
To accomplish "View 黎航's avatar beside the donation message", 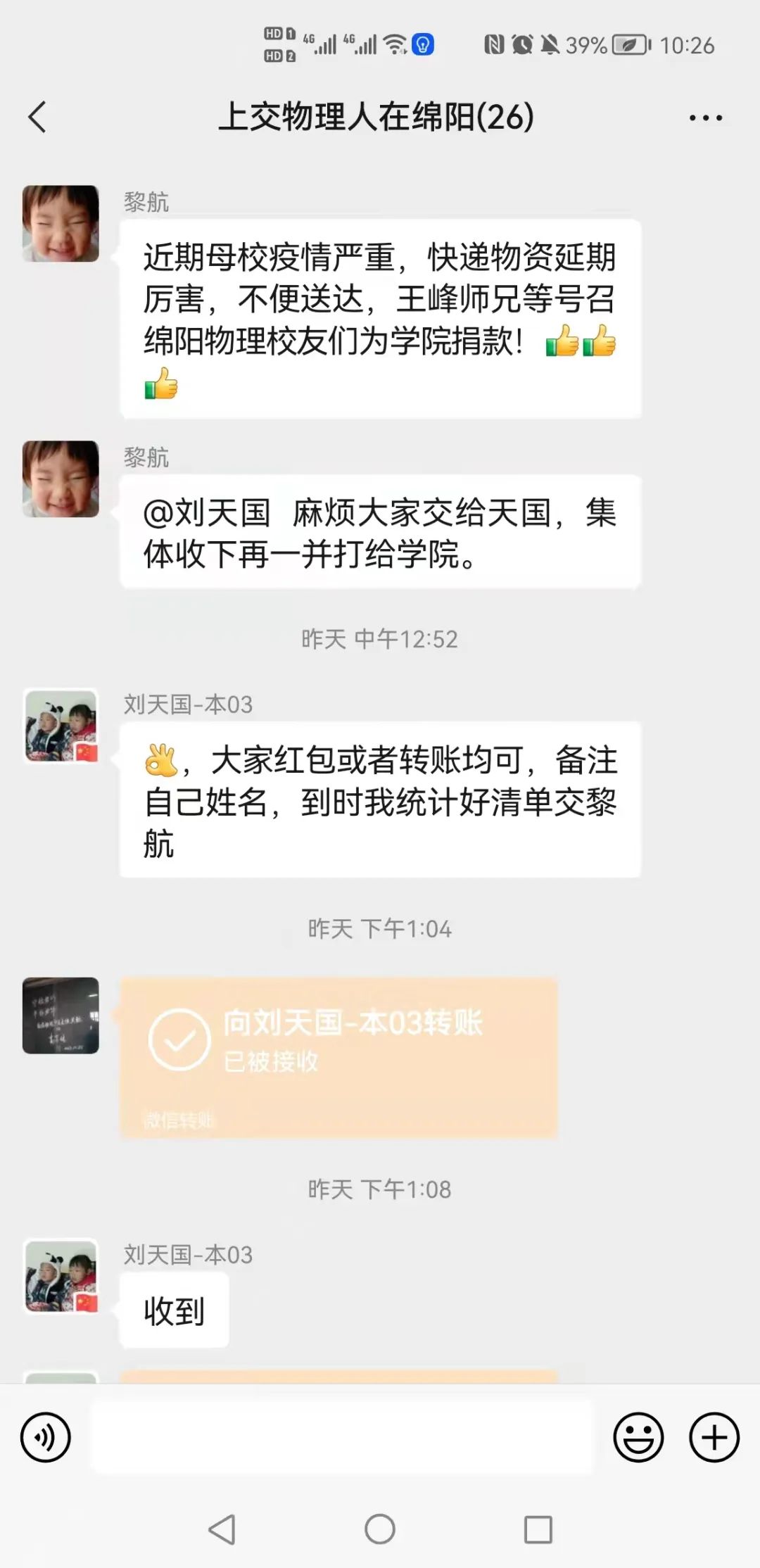I will click(61, 224).
